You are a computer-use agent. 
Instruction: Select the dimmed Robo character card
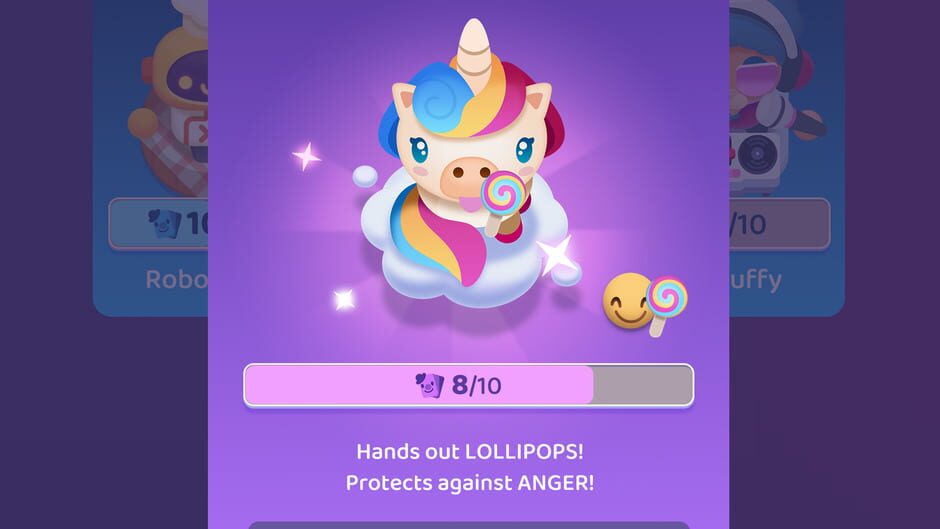click(x=152, y=160)
